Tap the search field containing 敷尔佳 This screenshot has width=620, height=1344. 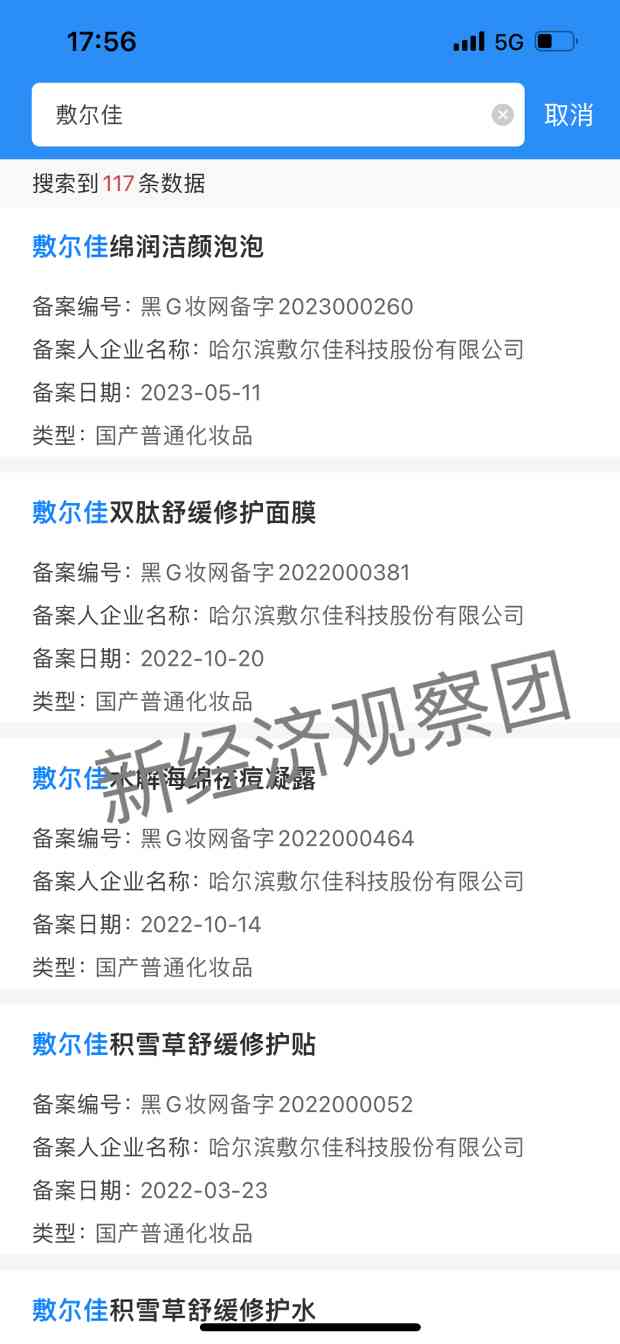tap(260, 115)
